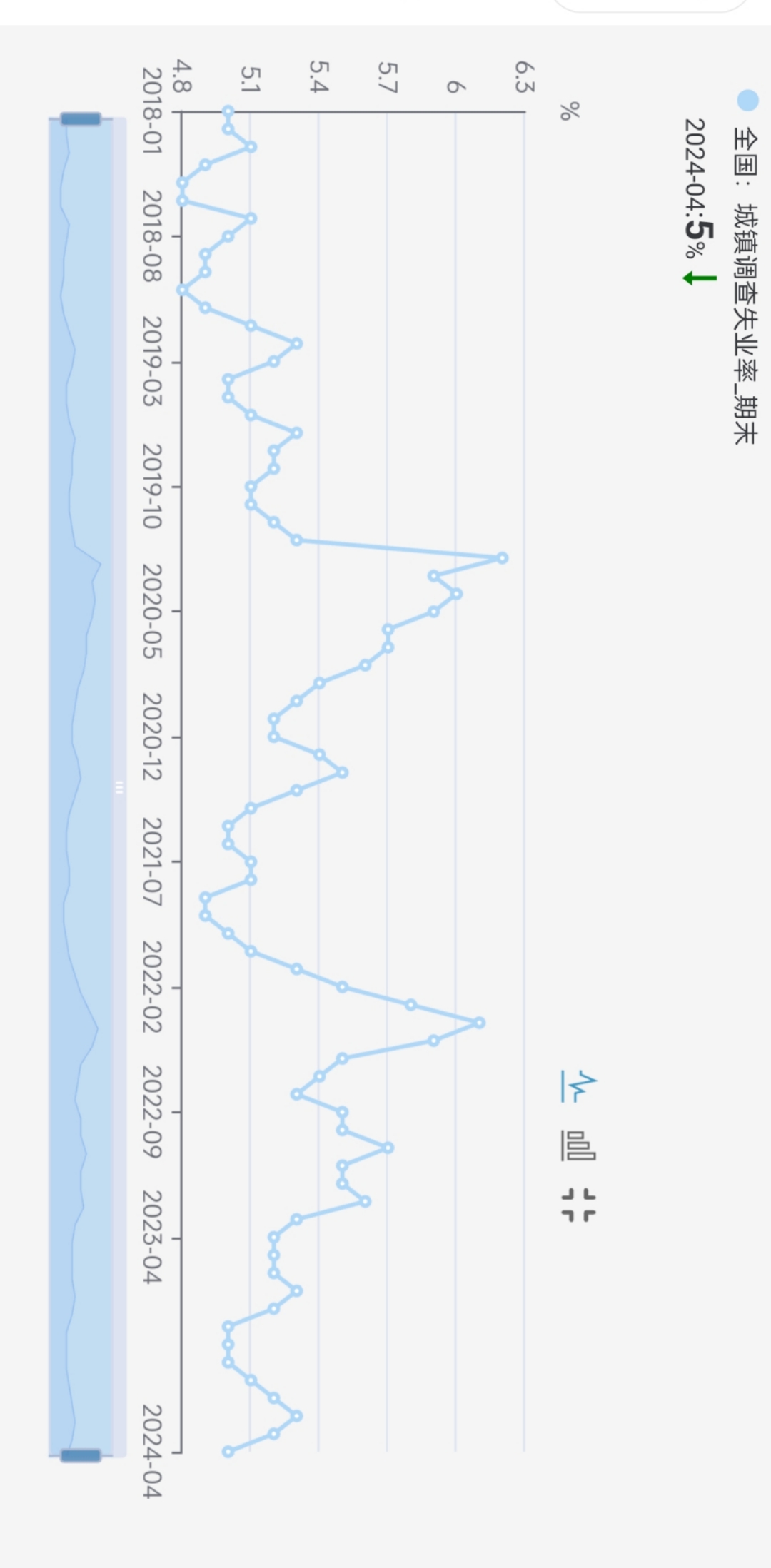The width and height of the screenshot is (771, 1568).
Task: Switch to the bar chart view
Action: pos(578,1145)
